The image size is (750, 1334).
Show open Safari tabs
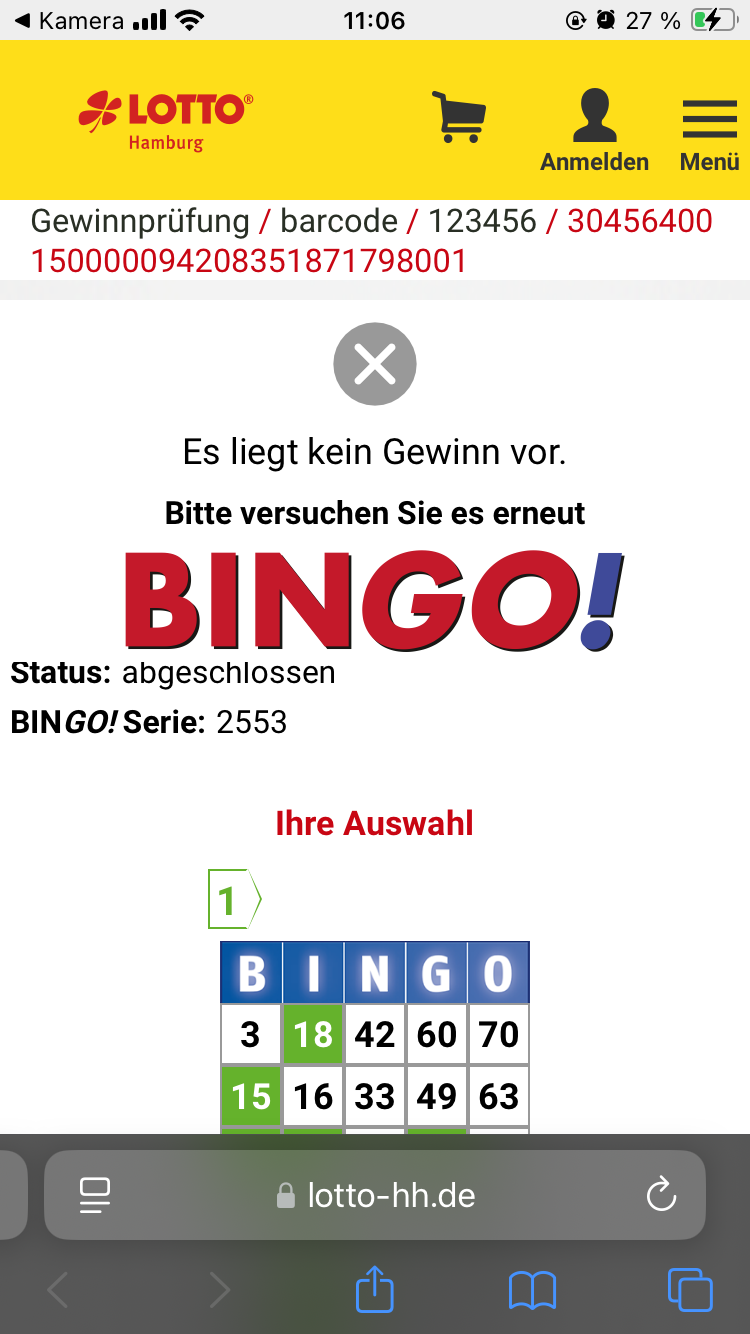point(690,1290)
